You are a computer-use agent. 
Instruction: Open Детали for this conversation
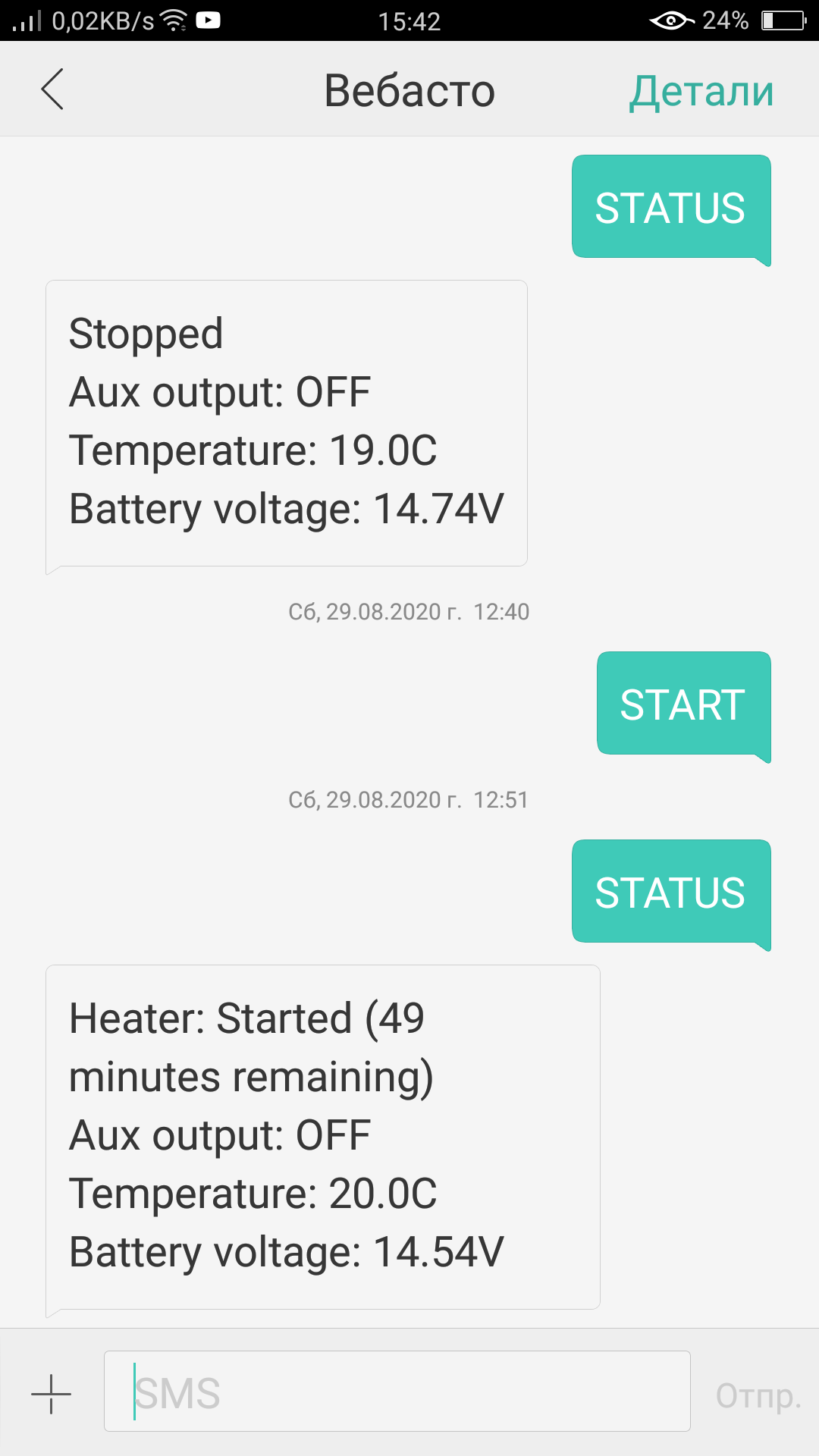701,91
